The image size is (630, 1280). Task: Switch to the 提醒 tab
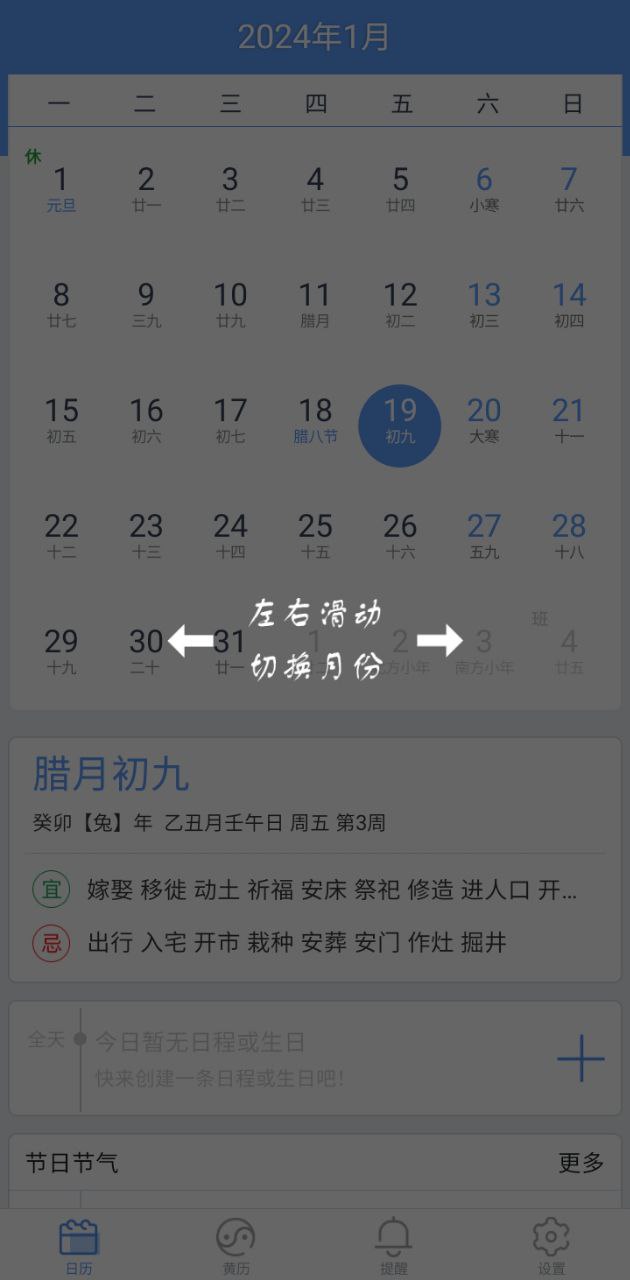click(394, 1246)
